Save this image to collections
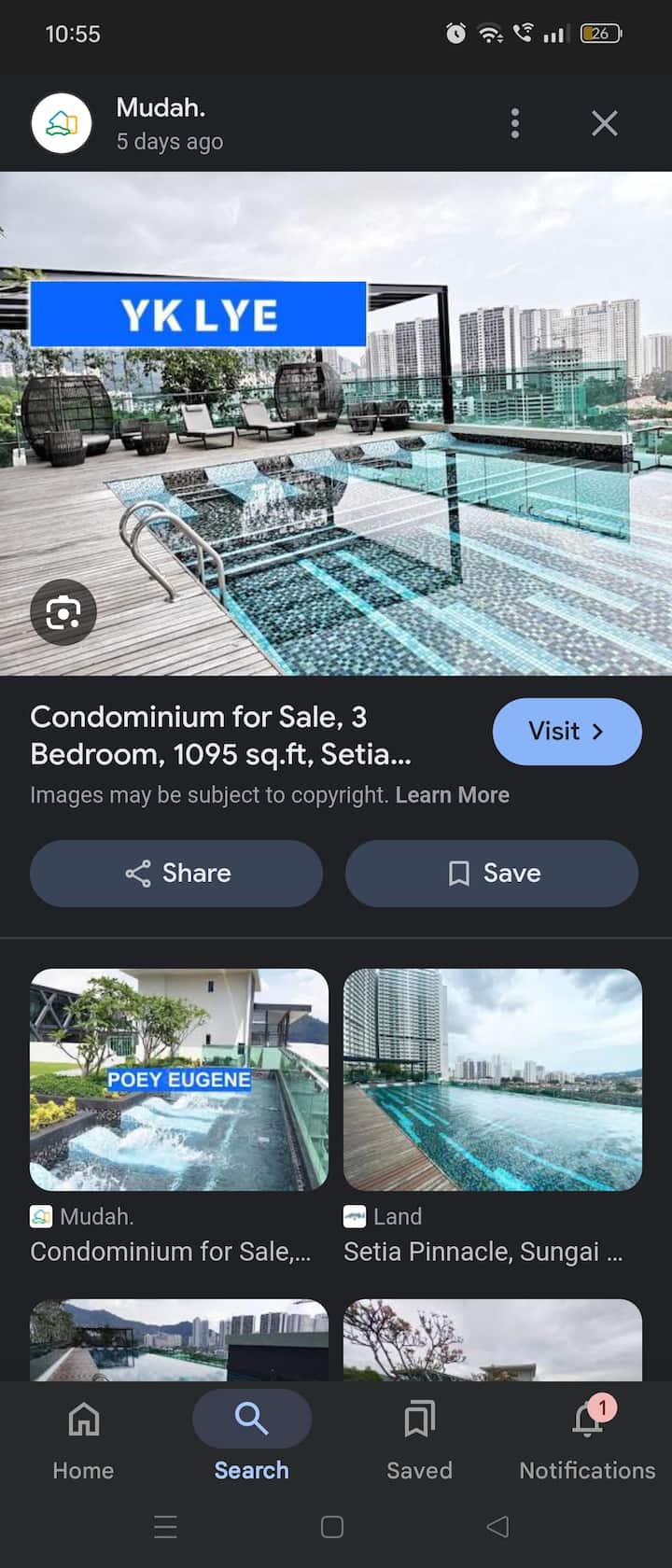This screenshot has height=1568, width=672. (x=492, y=874)
